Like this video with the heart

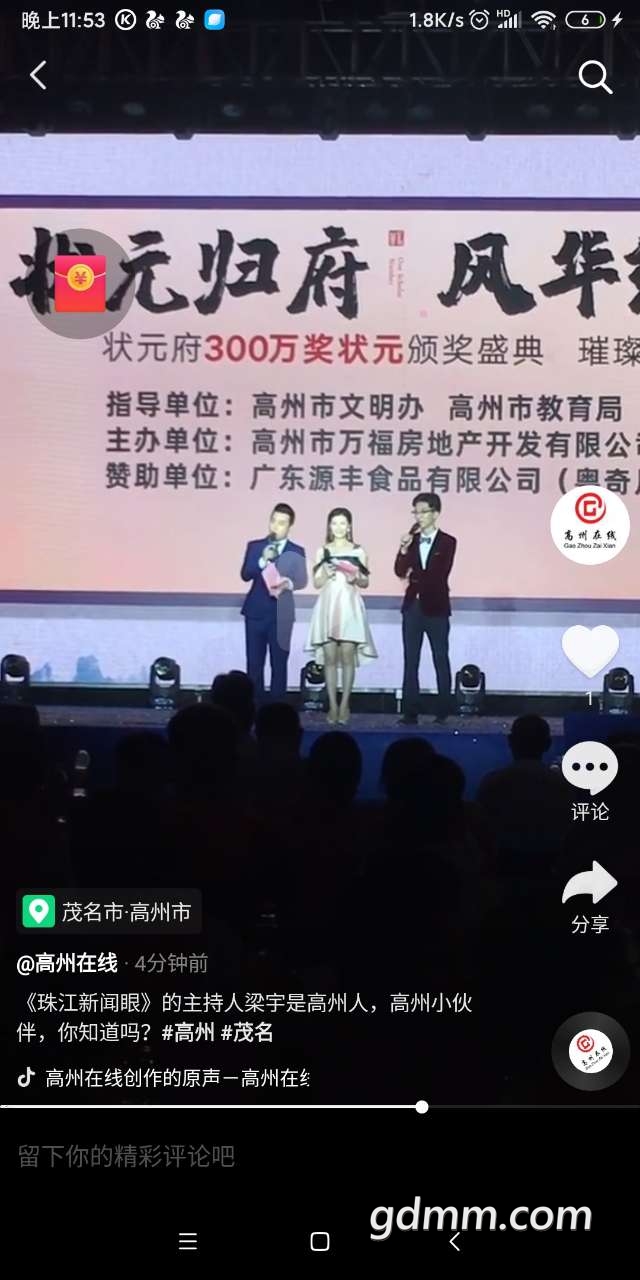coord(590,650)
